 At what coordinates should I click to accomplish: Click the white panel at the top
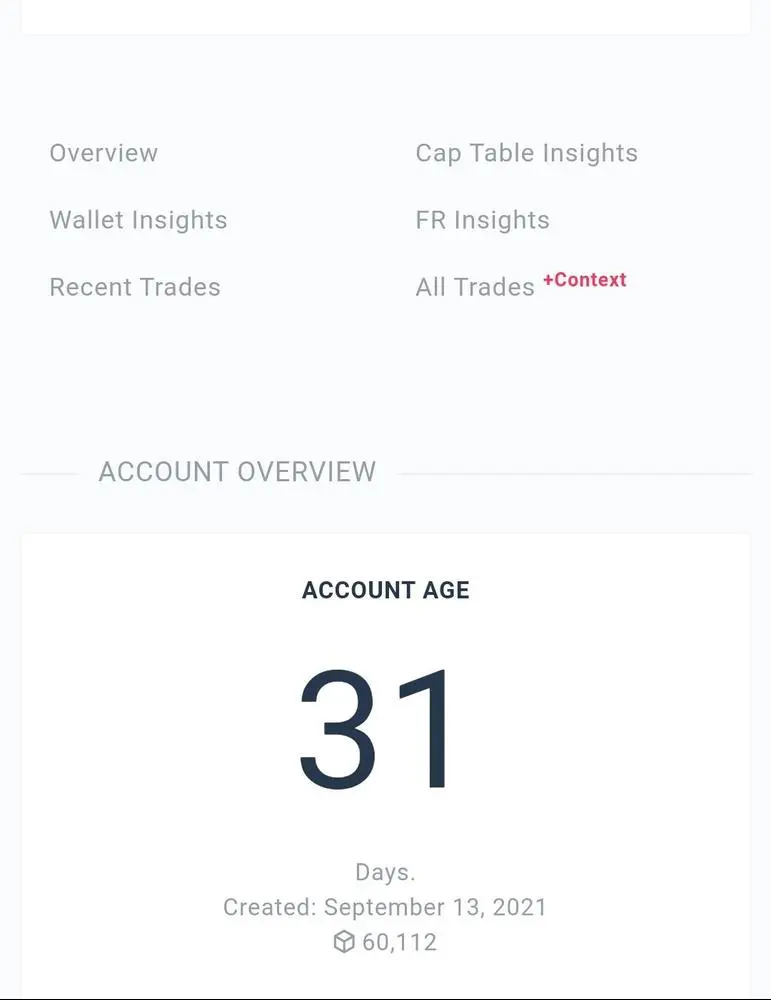click(x=386, y=15)
